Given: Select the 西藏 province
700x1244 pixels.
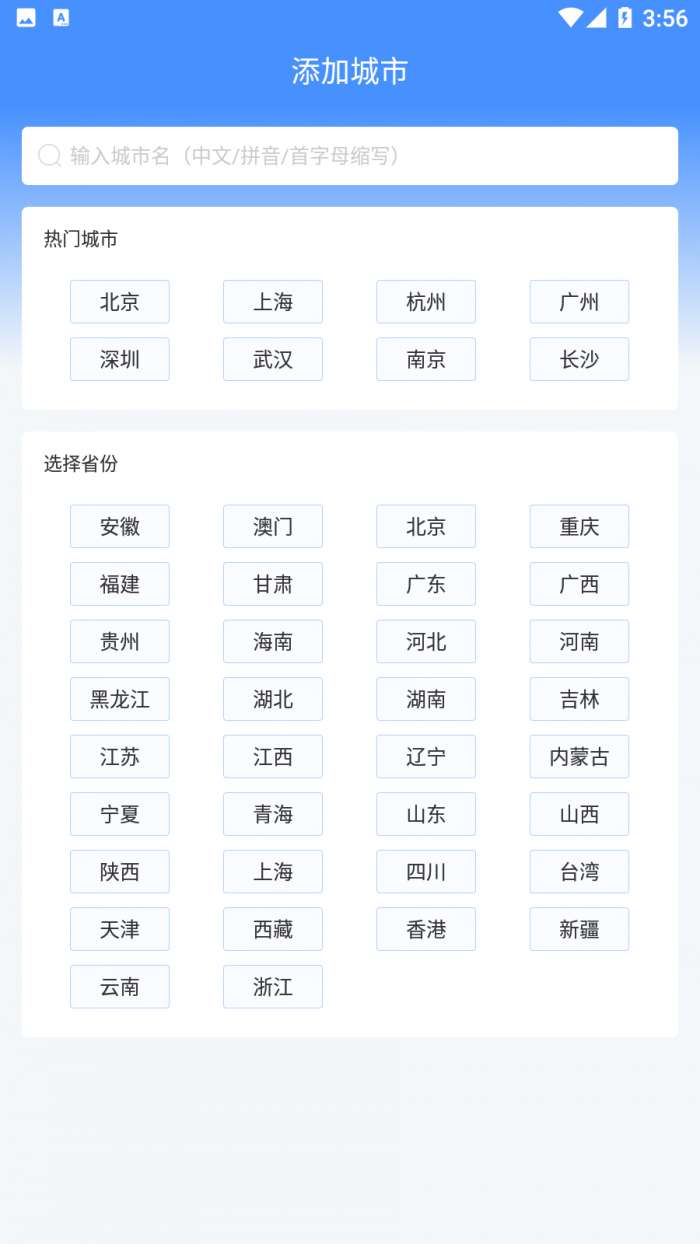Looking at the screenshot, I should coord(273,929).
